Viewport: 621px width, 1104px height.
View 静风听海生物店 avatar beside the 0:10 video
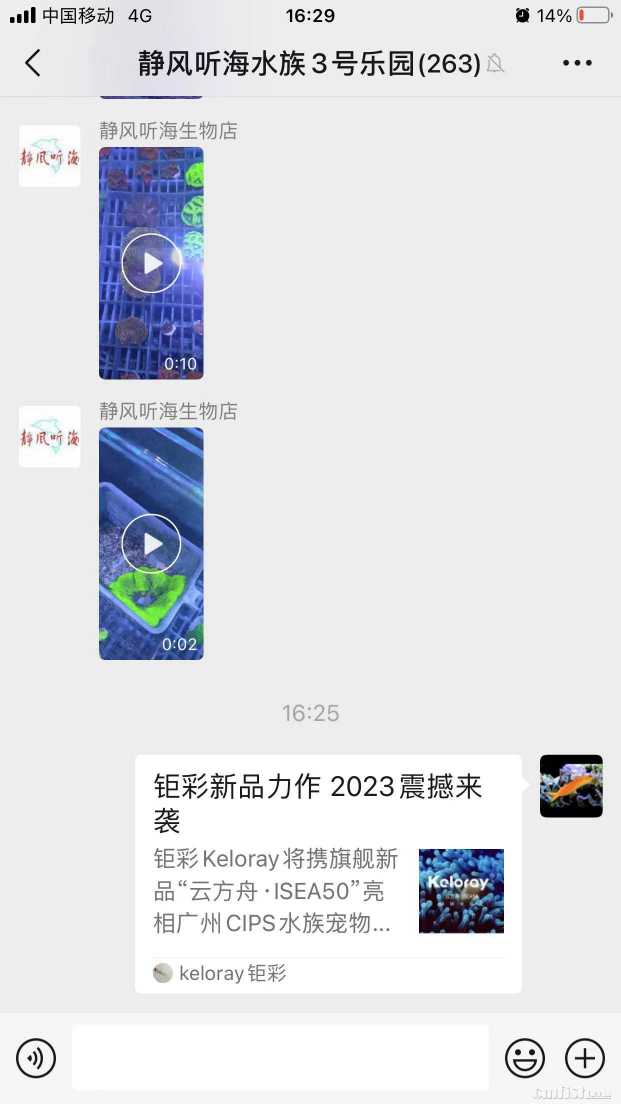pyautogui.click(x=50, y=156)
